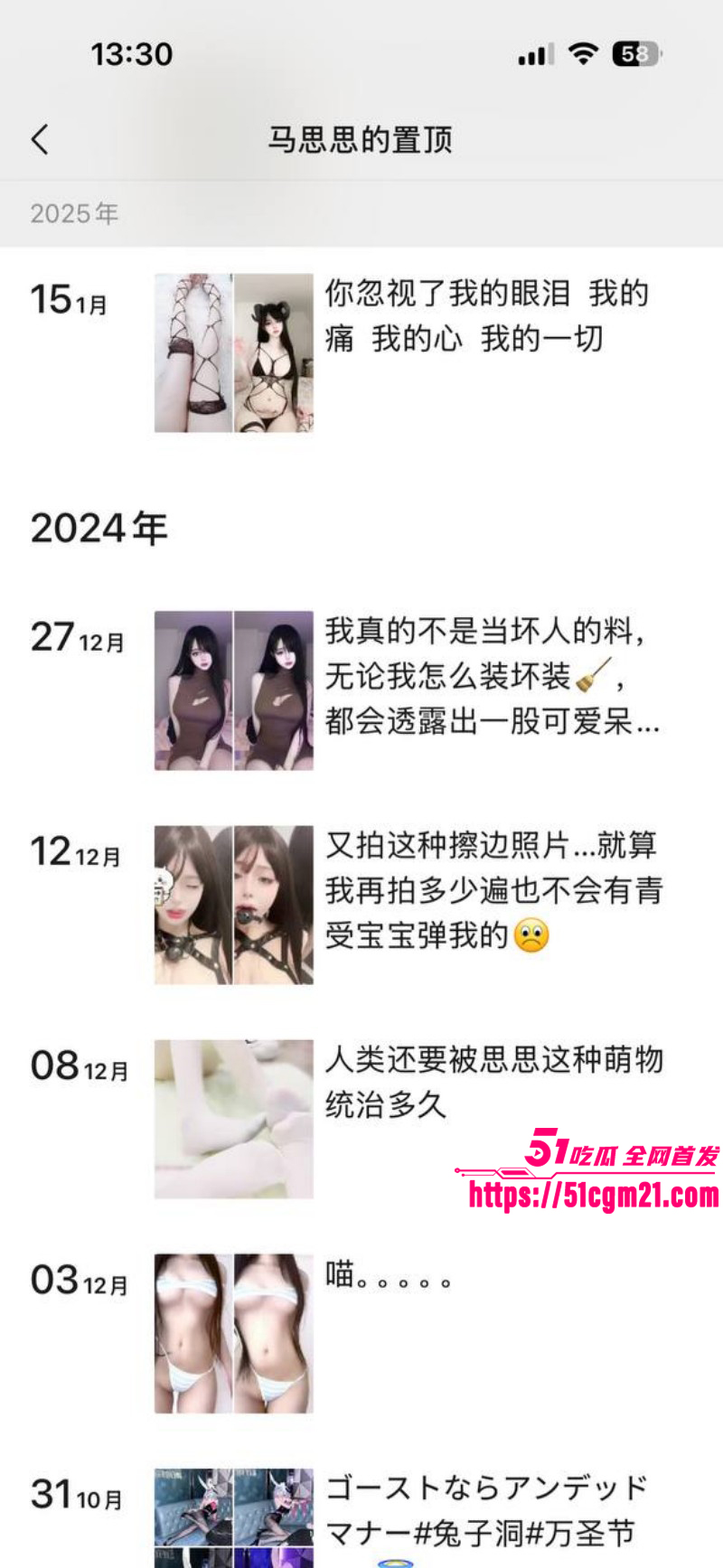This screenshot has width=723, height=1568.
Task: Tap the Wi-Fi icon in the status bar
Action: pos(583,54)
